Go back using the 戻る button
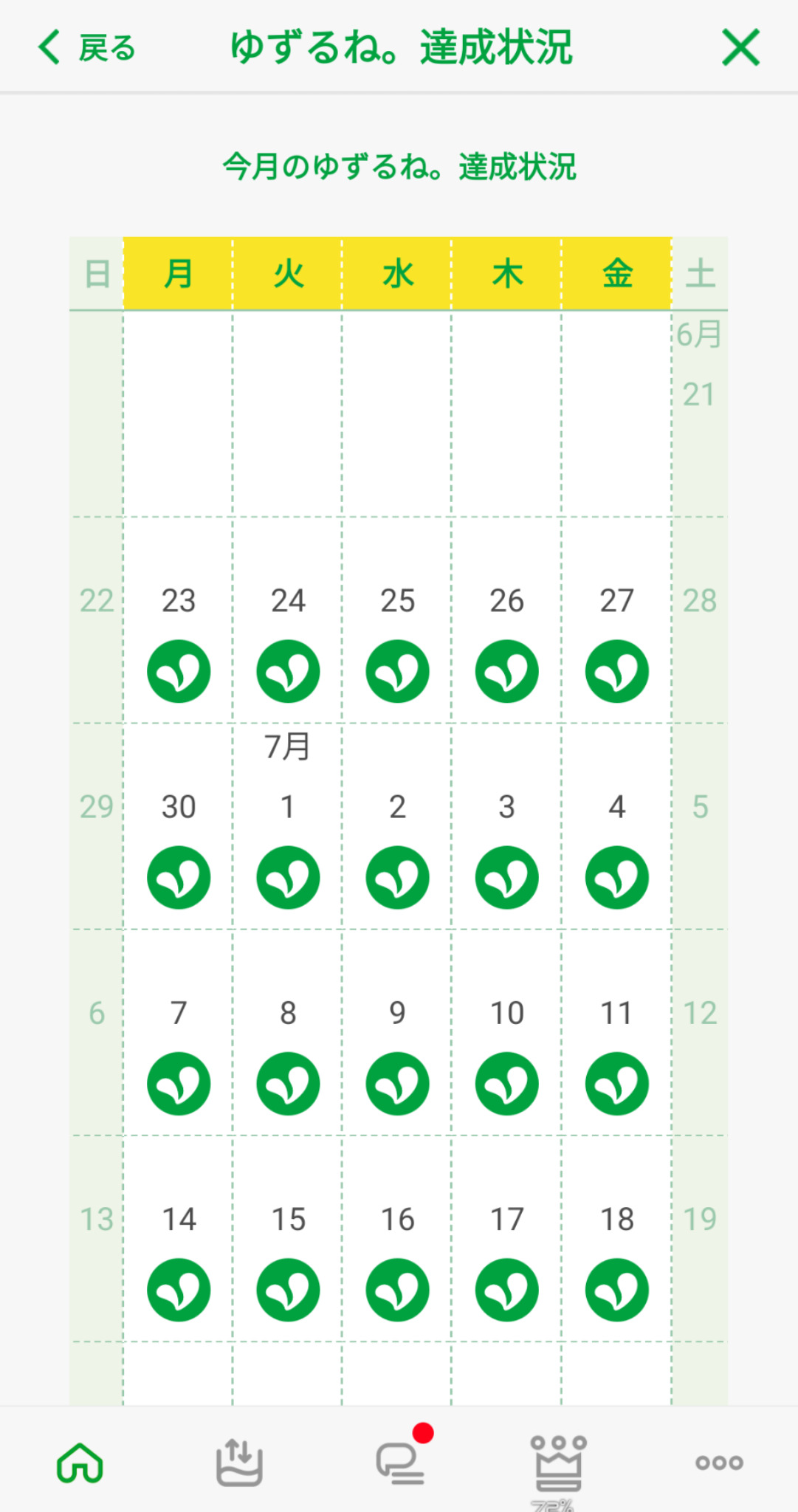The height and width of the screenshot is (1512, 798). click(x=87, y=48)
